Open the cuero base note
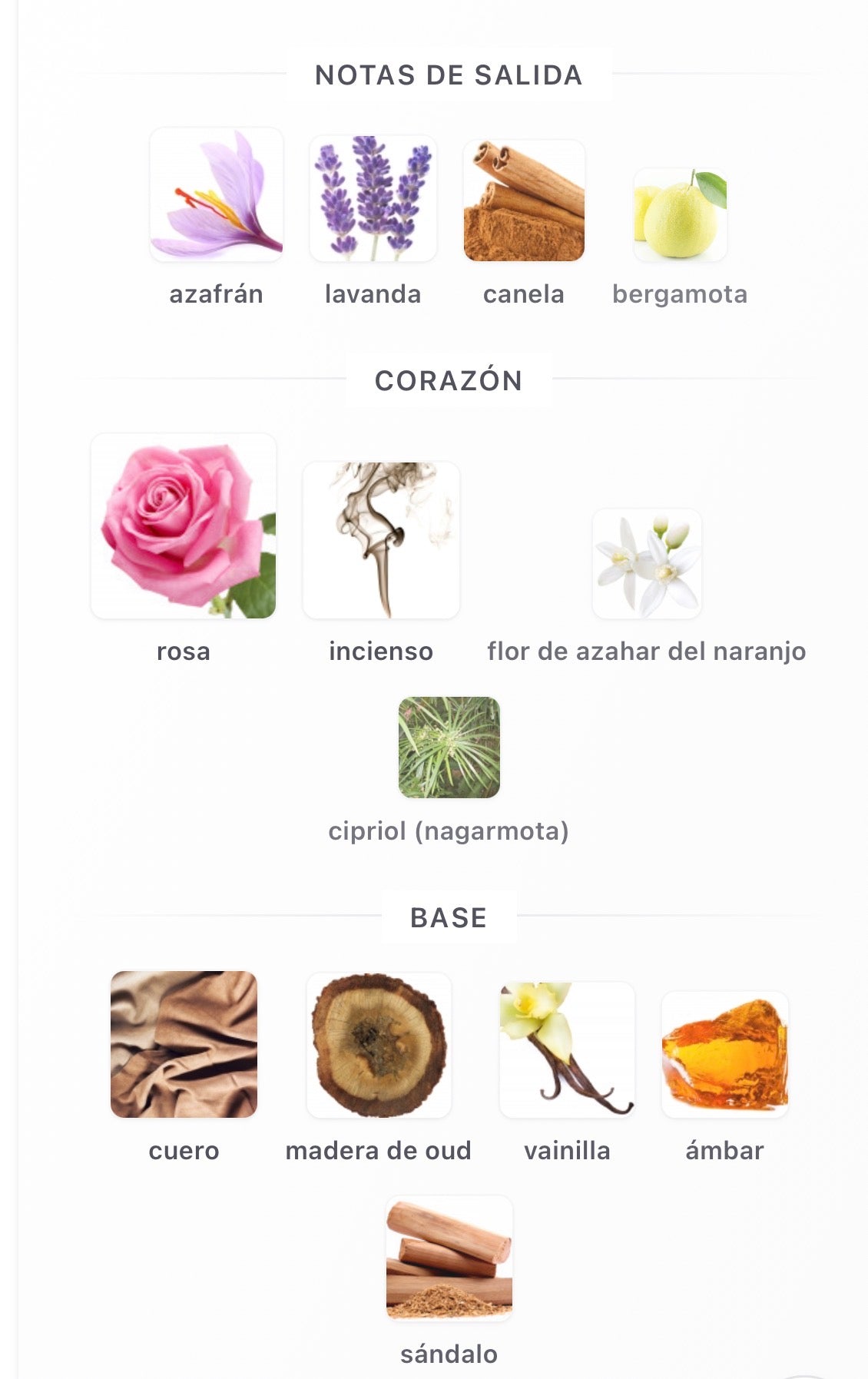 pos(184,1044)
